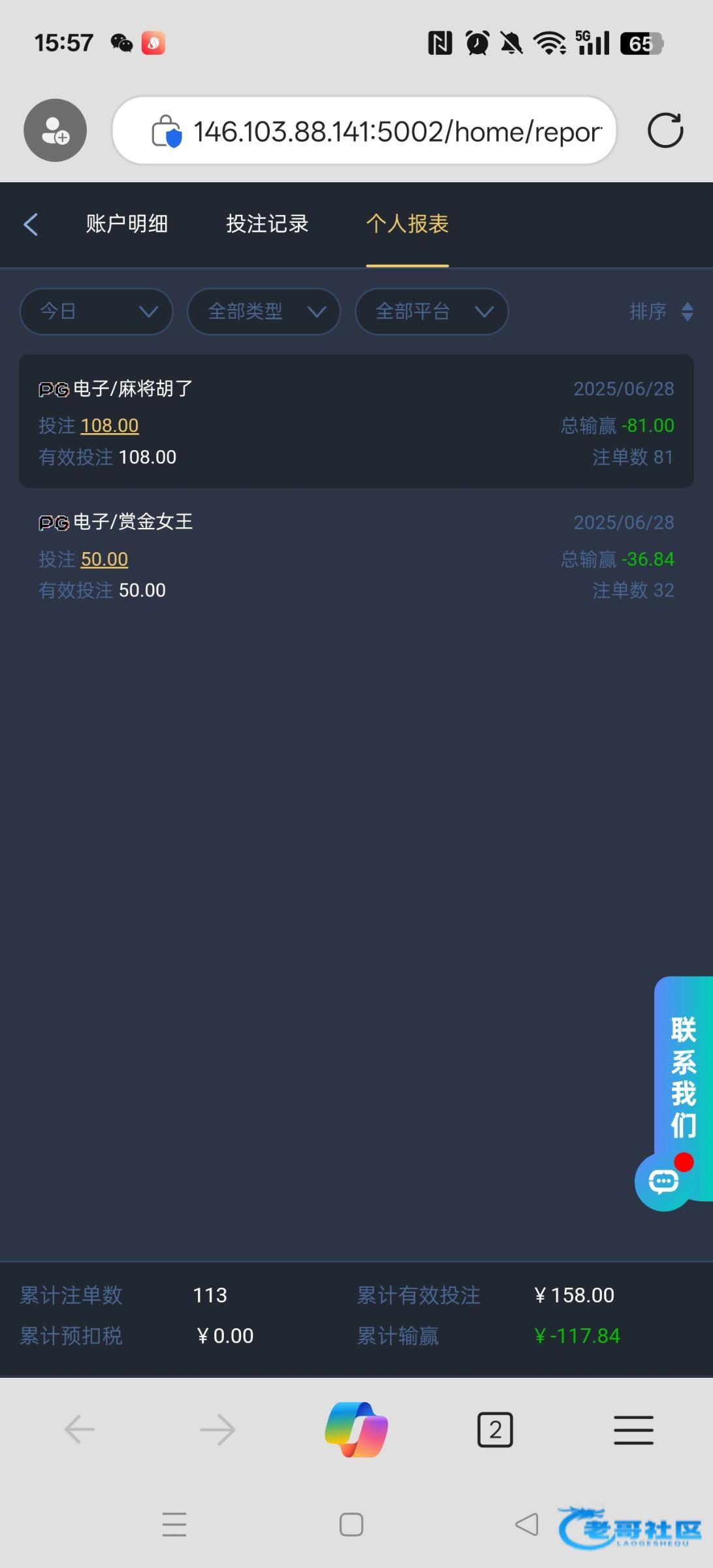Screen dimensions: 713x1568
Task: Switch to the 账户明细 tab
Action: (x=127, y=224)
